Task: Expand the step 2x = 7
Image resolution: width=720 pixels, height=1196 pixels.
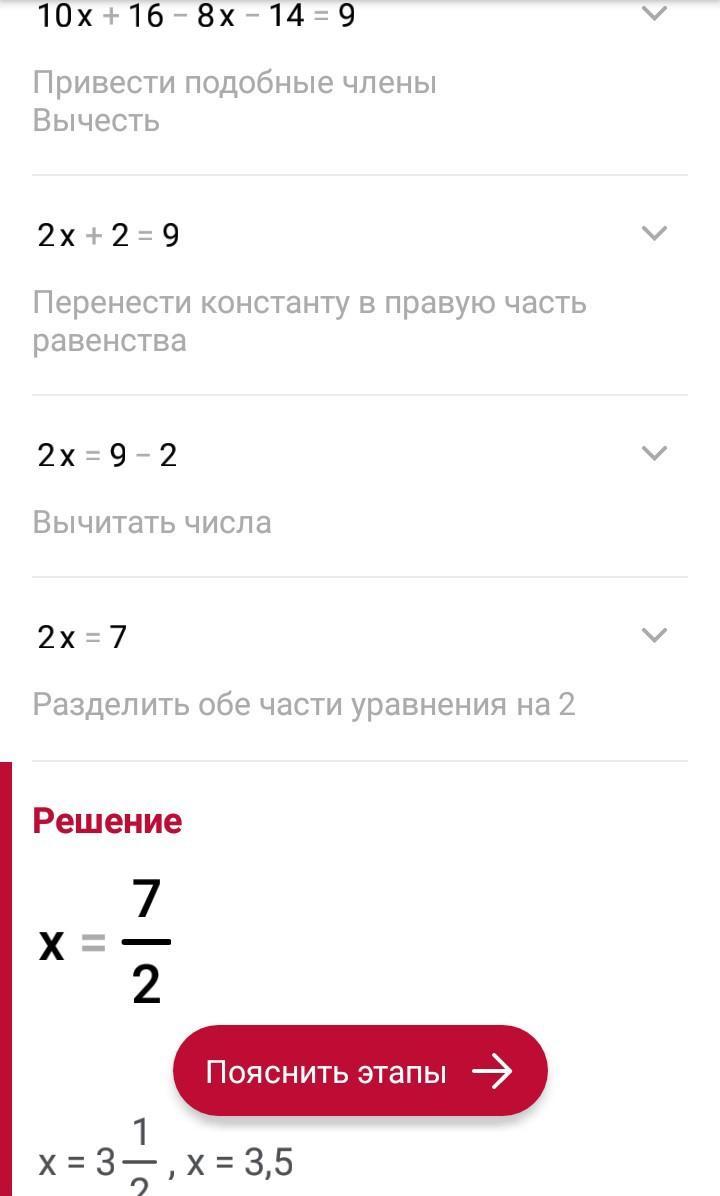Action: [653, 636]
